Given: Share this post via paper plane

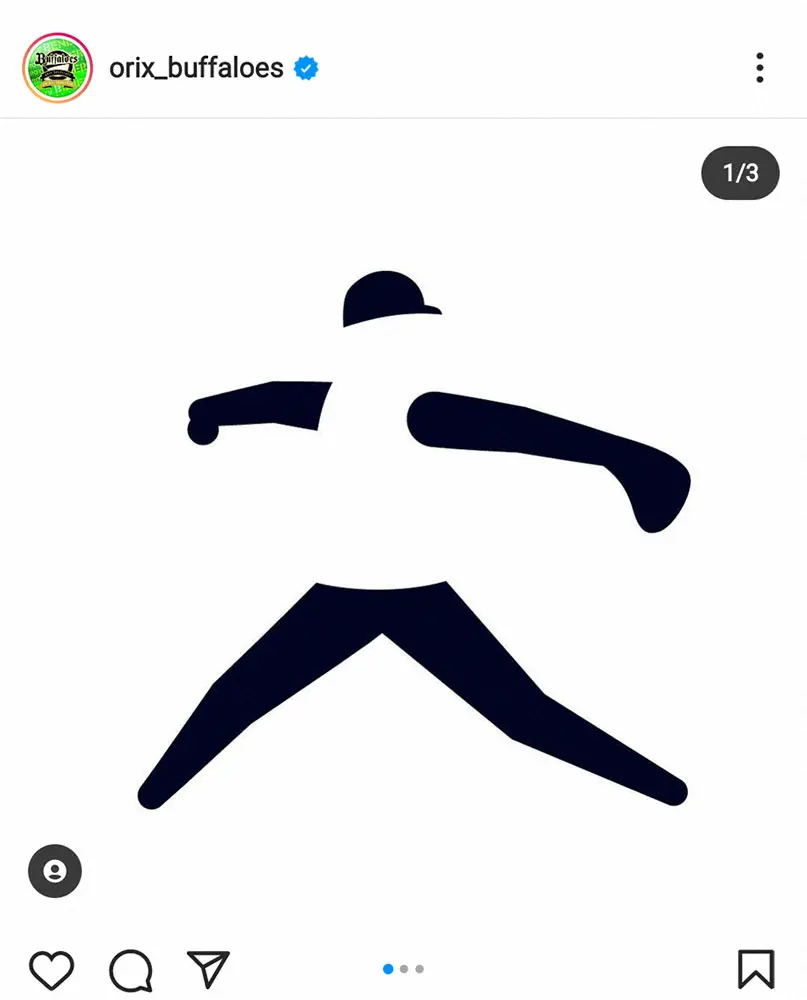Looking at the screenshot, I should pyautogui.click(x=209, y=969).
